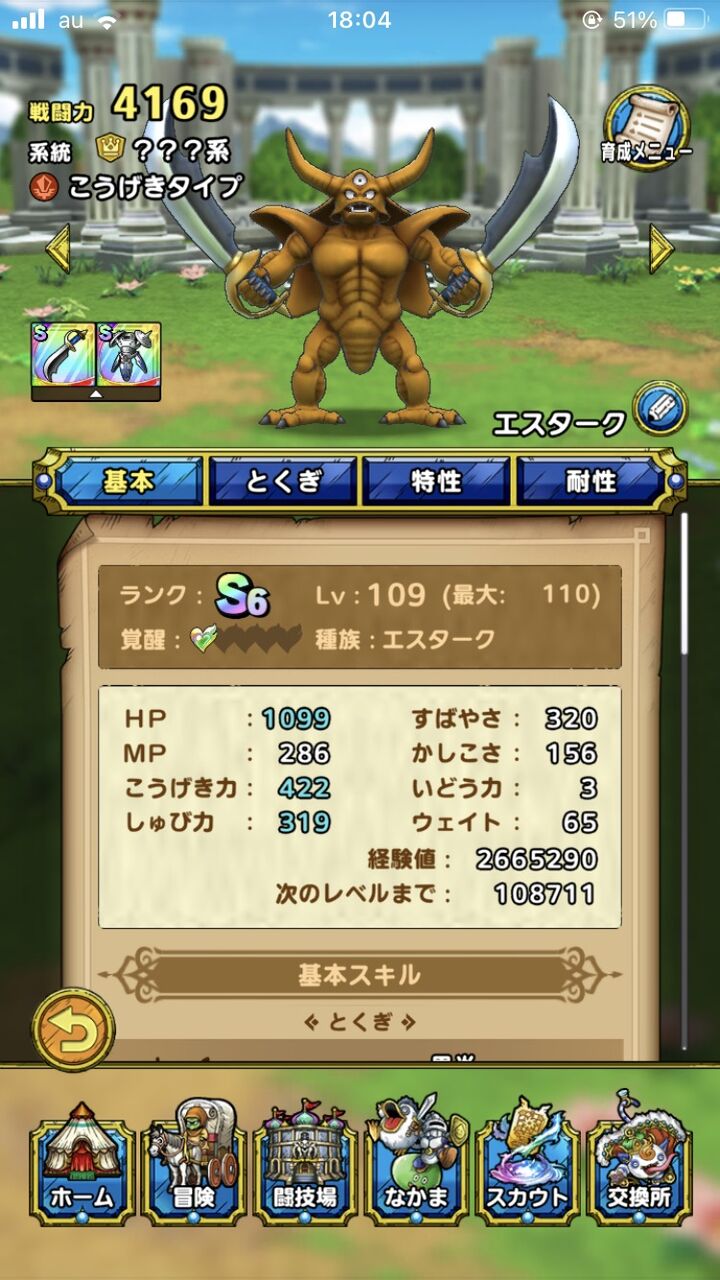Switch to the 耐性 tab

pyautogui.click(x=585, y=481)
